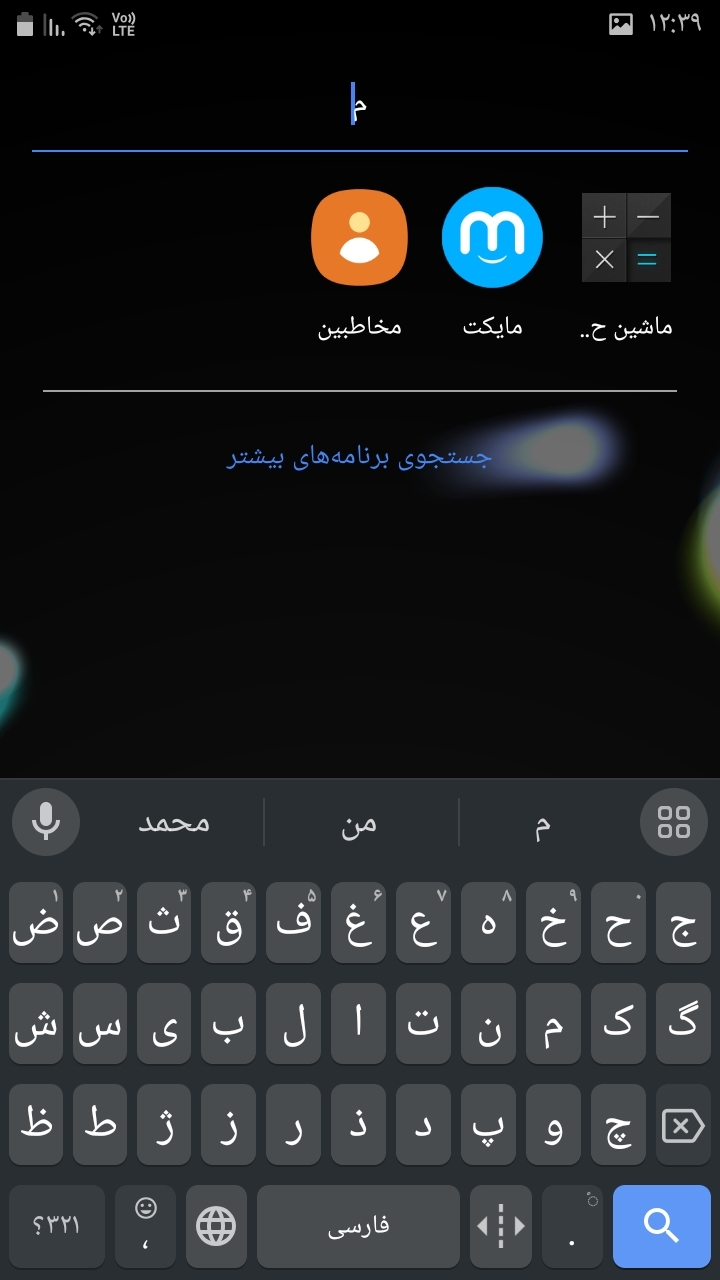The image size is (720, 1280).
Task: Open the keyboard tools grid menu
Action: [x=673, y=822]
